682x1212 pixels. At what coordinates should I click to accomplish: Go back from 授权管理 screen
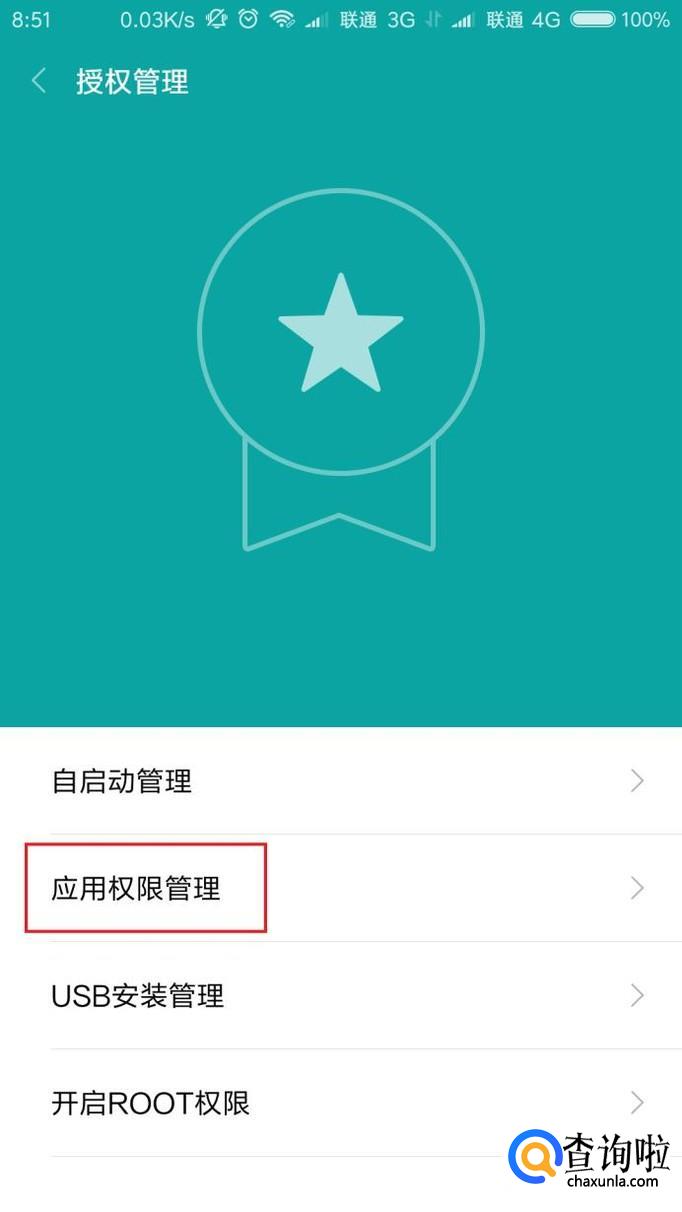coord(39,81)
